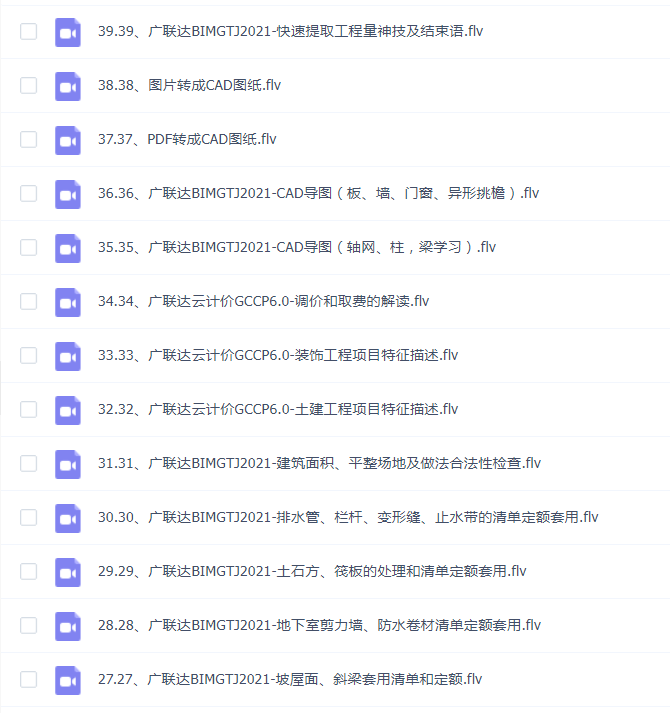The height and width of the screenshot is (713, 670).
Task: Check the box beside 37.37、PDF转成CAD图纸.flv
Action: [28, 139]
